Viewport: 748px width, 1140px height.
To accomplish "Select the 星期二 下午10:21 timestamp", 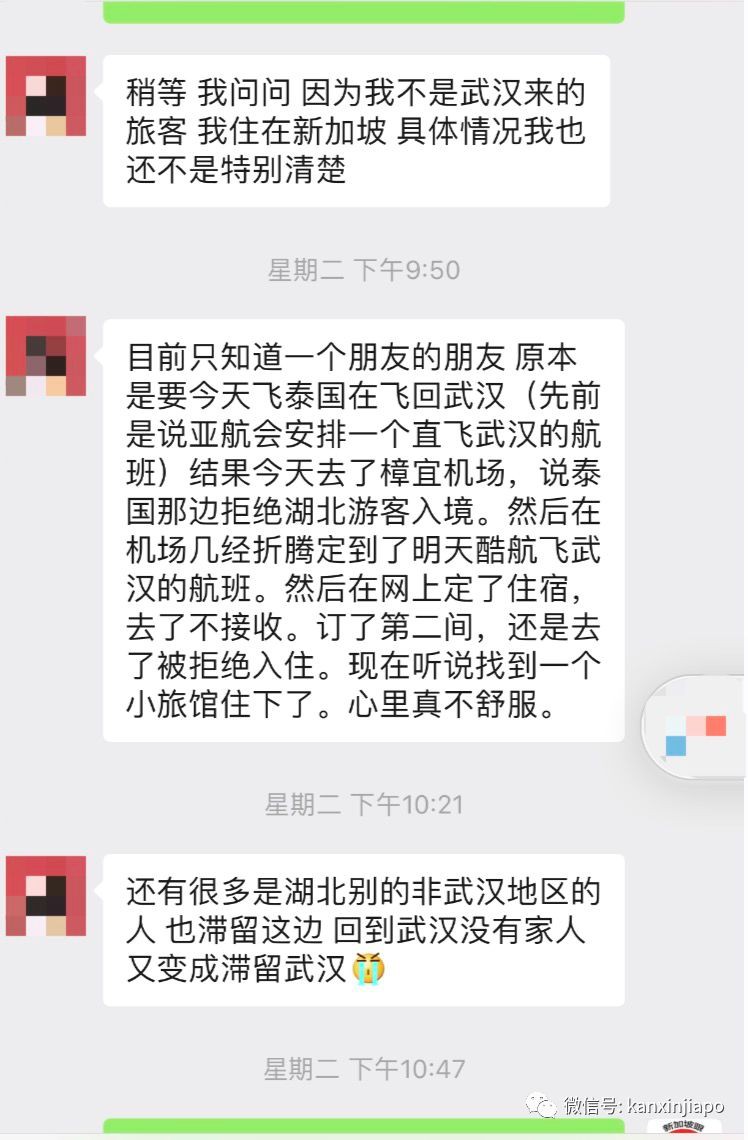I will (x=374, y=803).
